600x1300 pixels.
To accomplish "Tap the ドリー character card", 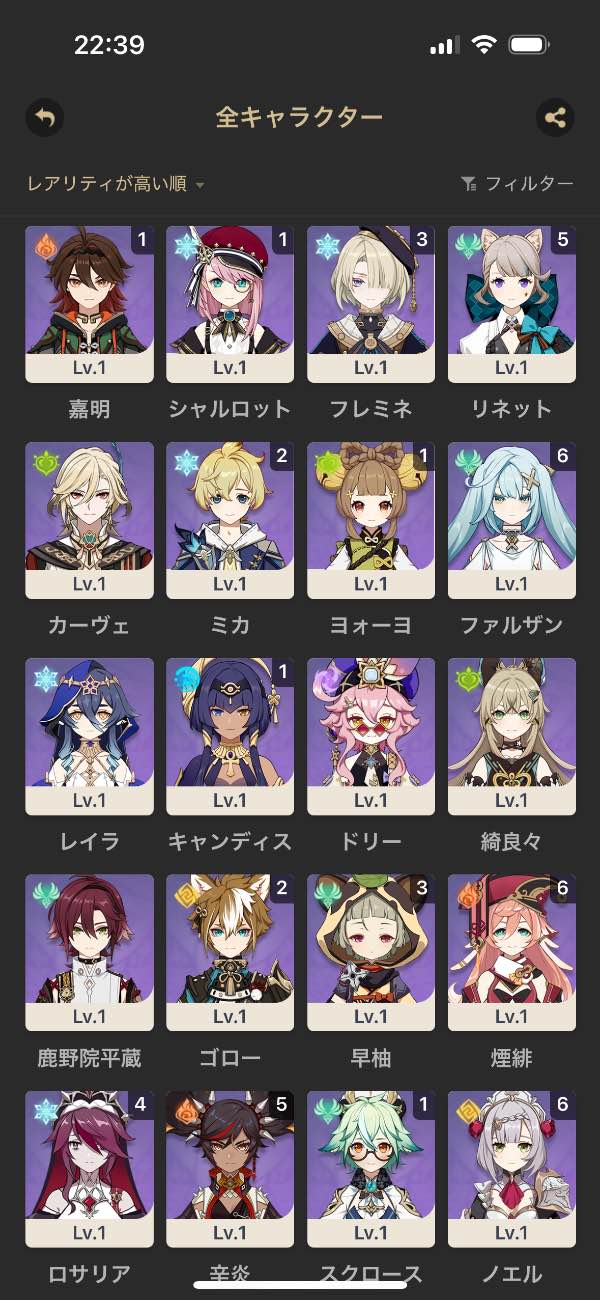I will click(x=371, y=736).
